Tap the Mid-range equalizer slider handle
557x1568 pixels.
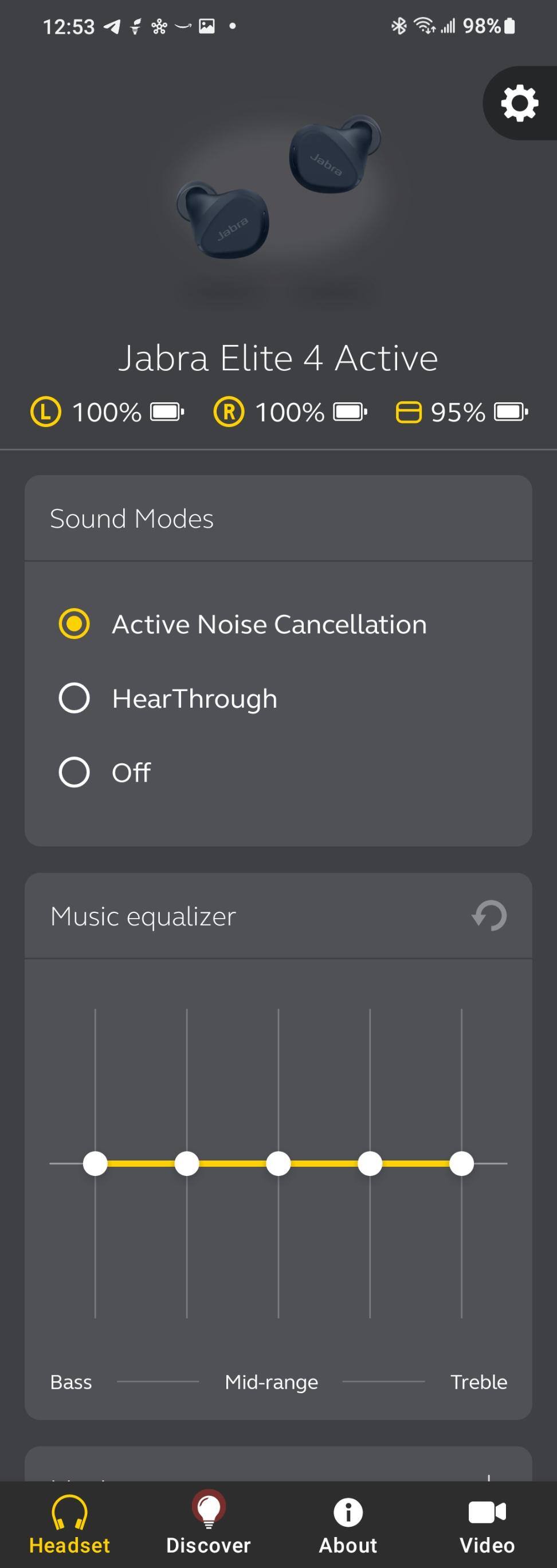coord(278,1163)
